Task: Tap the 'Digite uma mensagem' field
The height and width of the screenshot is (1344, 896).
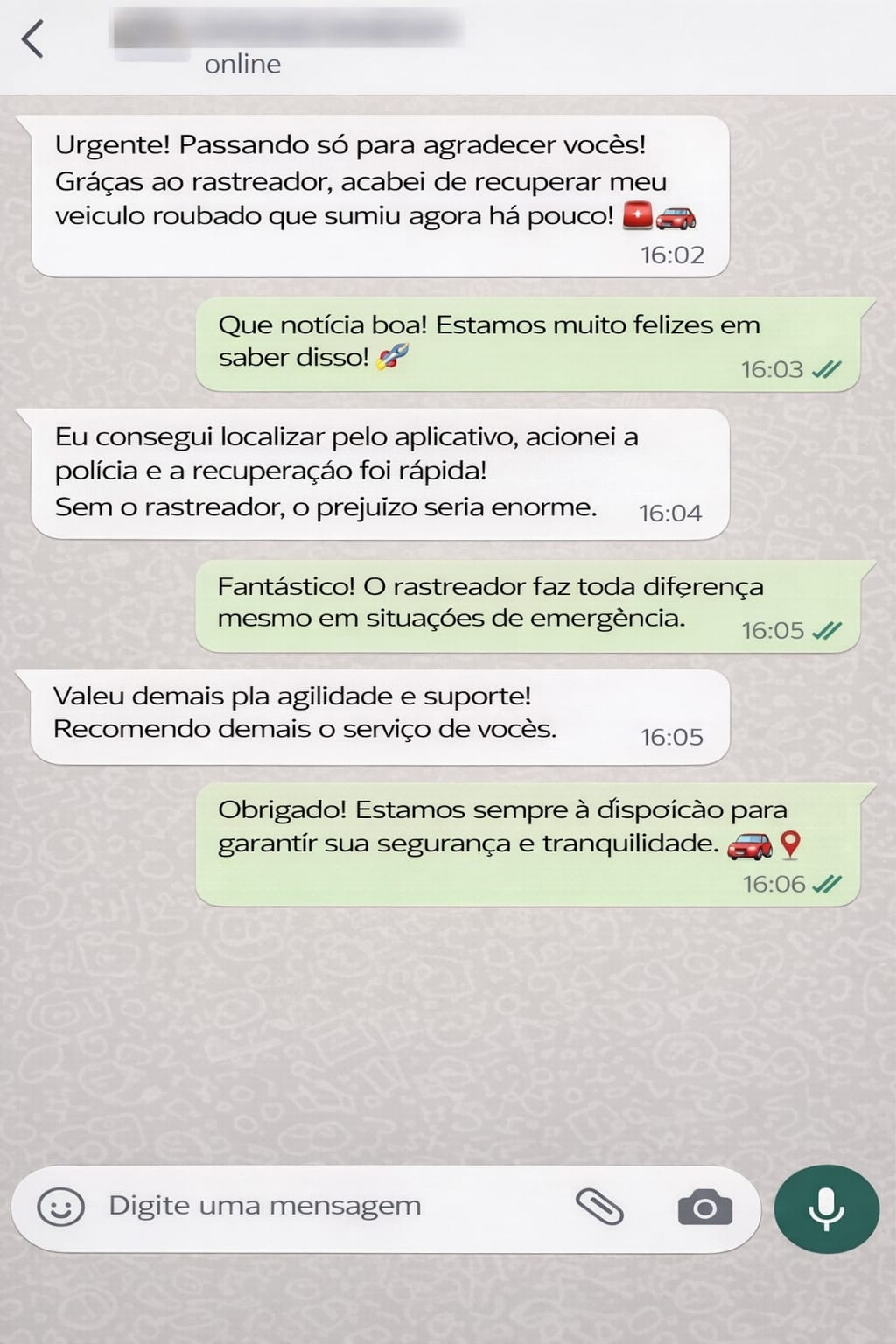Action: tap(332, 1206)
